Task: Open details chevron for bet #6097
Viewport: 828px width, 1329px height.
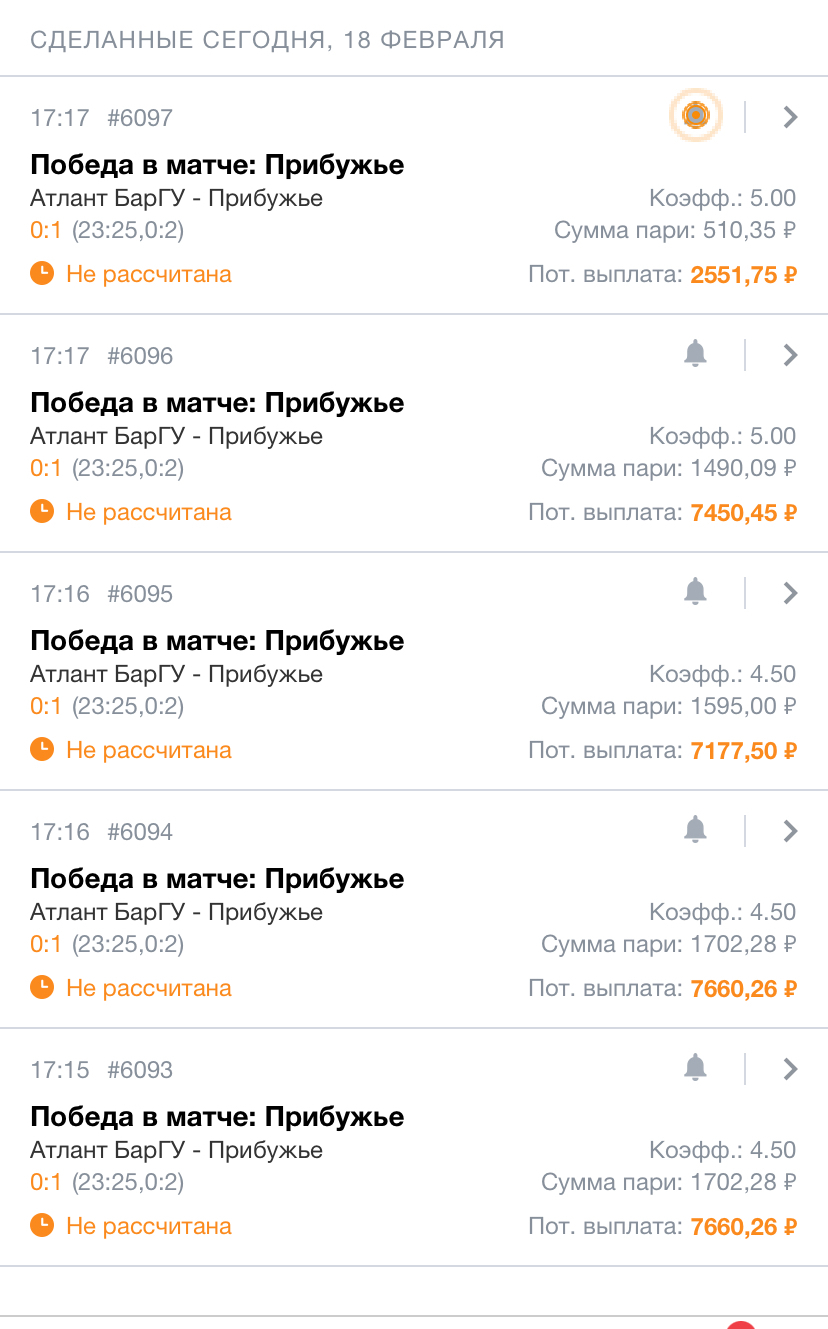Action: point(790,117)
